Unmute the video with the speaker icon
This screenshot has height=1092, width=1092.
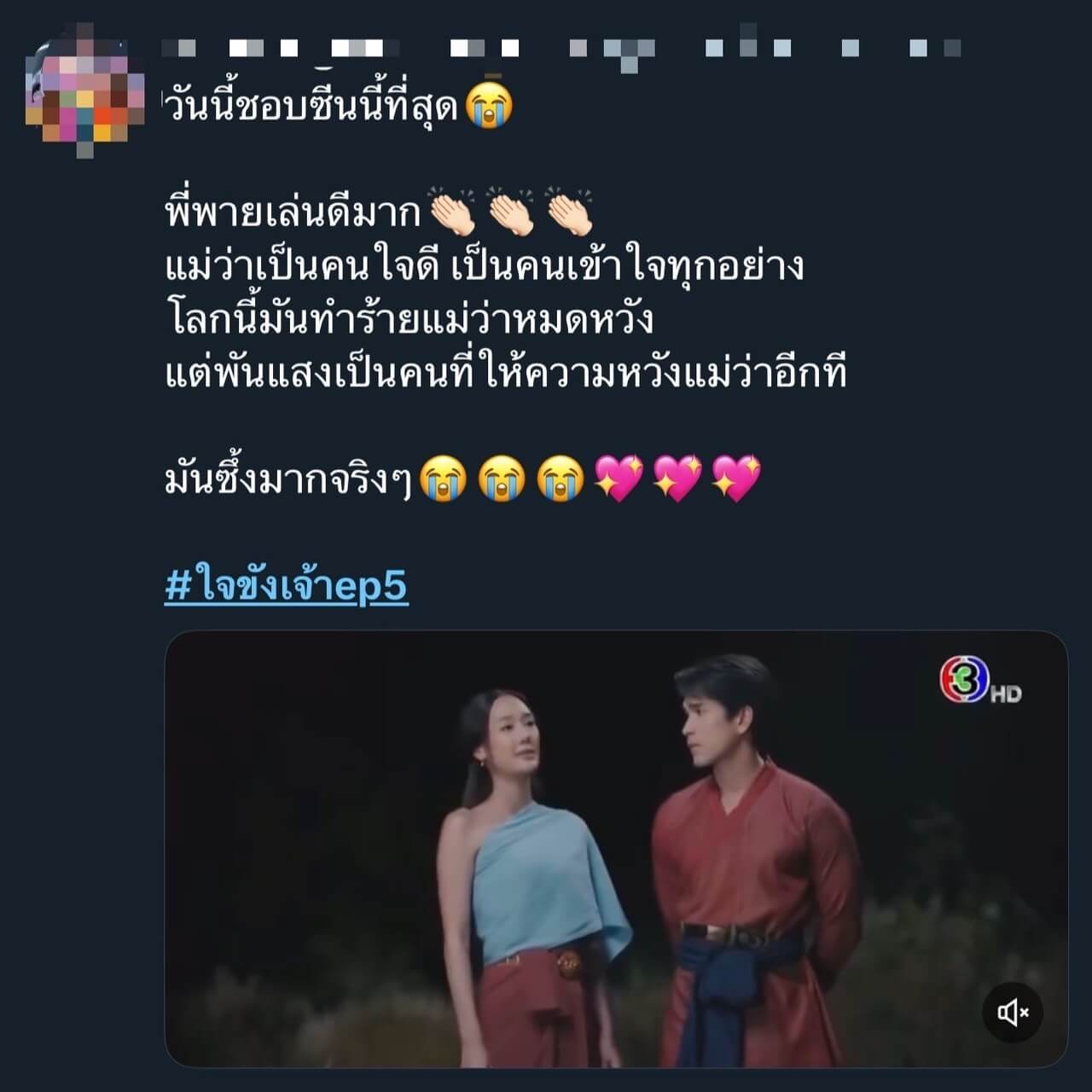[x=1013, y=1012]
